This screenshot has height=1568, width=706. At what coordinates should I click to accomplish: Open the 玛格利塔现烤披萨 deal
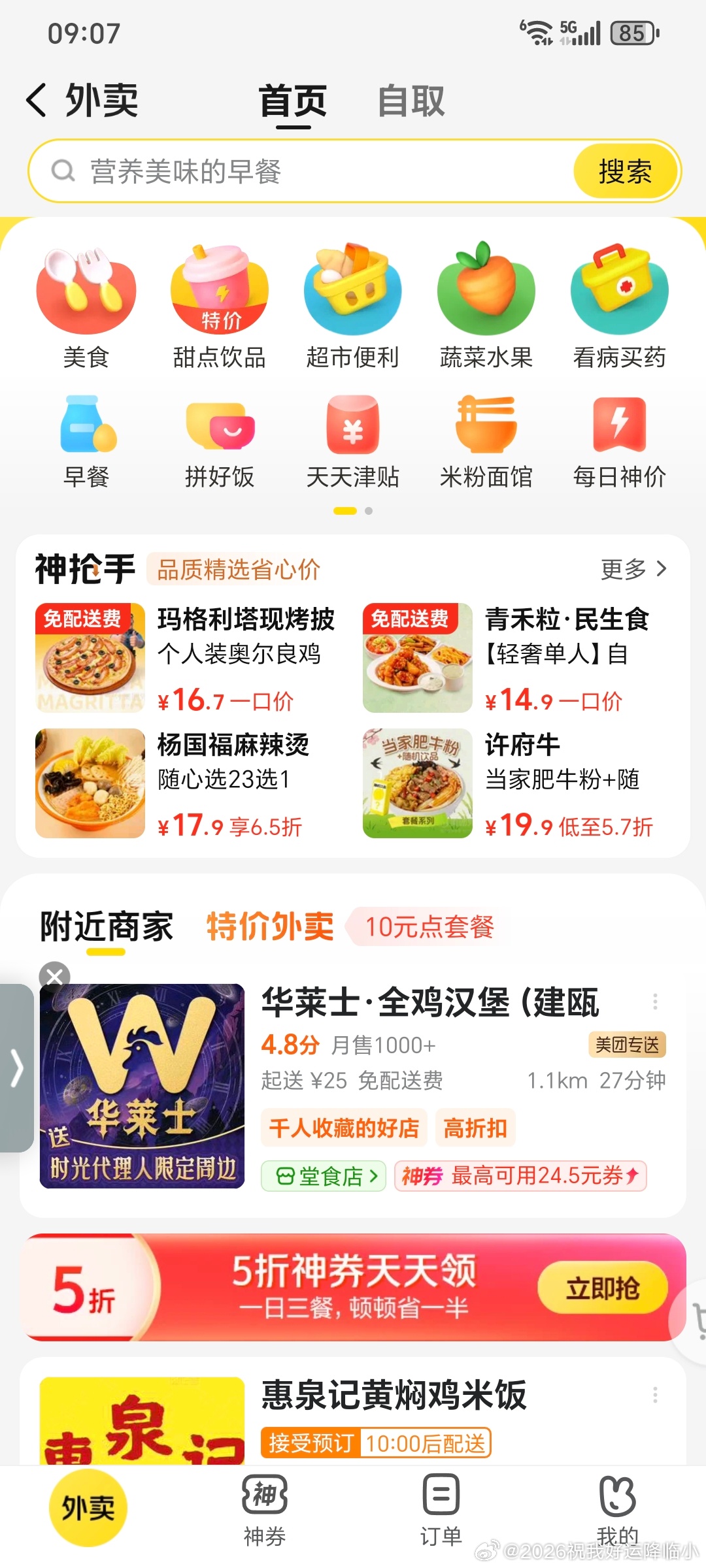click(x=186, y=657)
